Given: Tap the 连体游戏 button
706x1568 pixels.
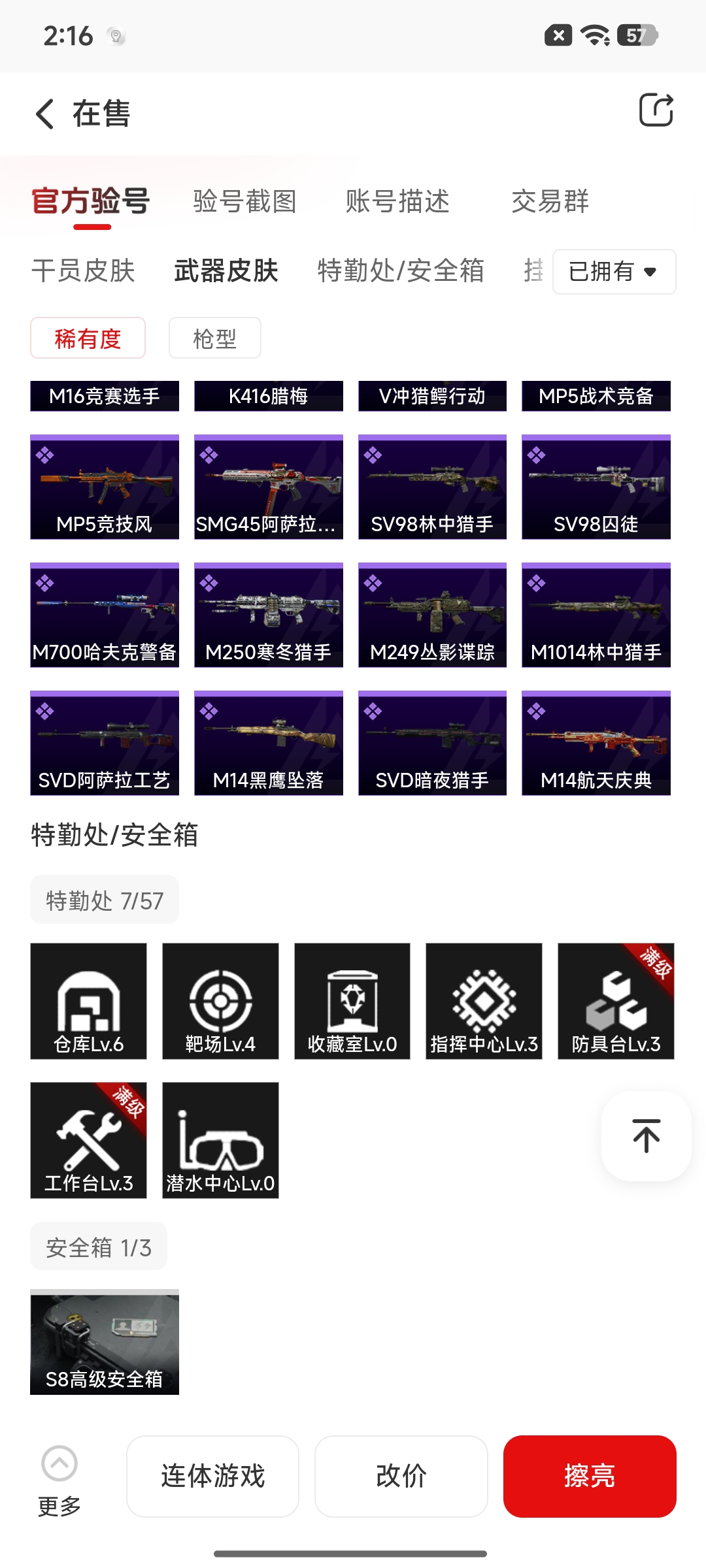Looking at the screenshot, I should (x=212, y=1477).
